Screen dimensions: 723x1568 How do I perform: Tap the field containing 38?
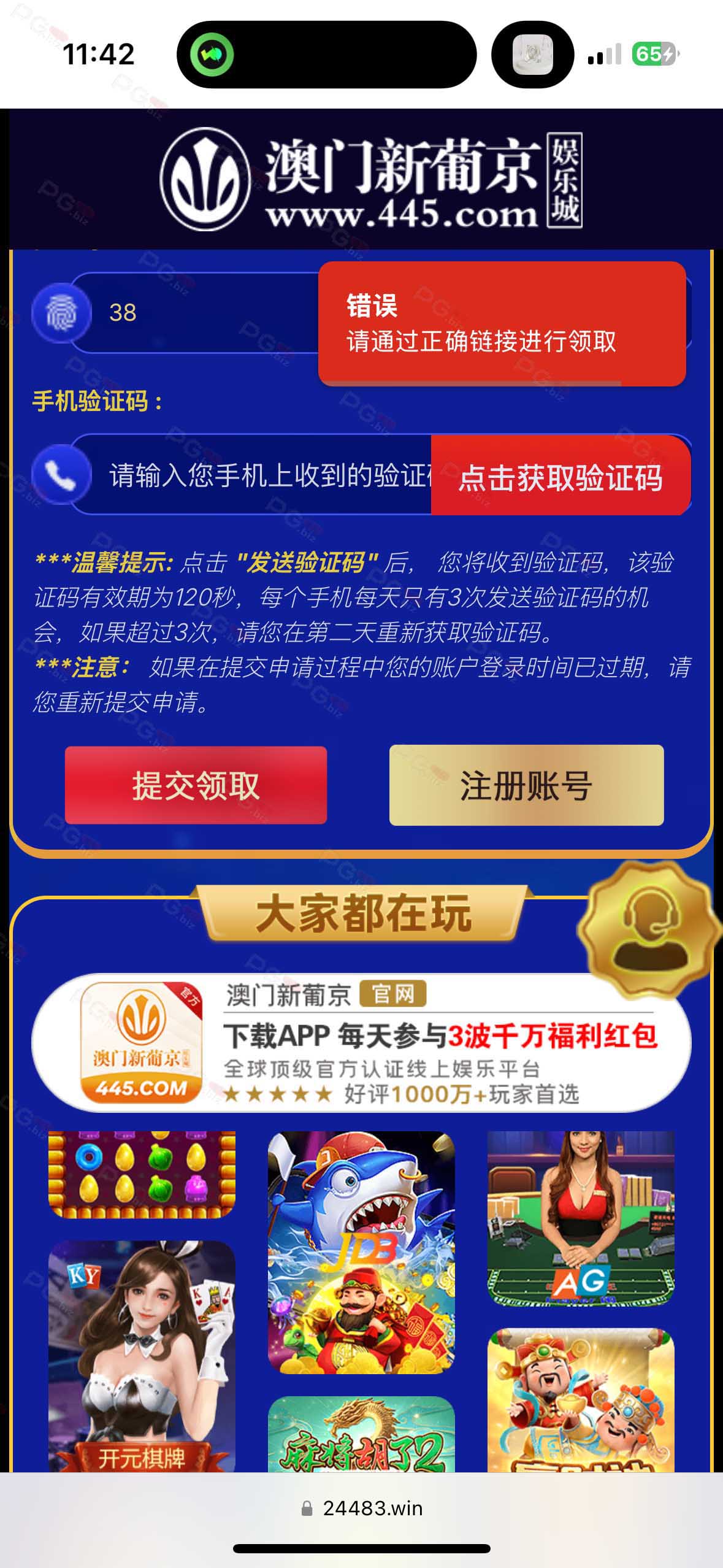202,313
